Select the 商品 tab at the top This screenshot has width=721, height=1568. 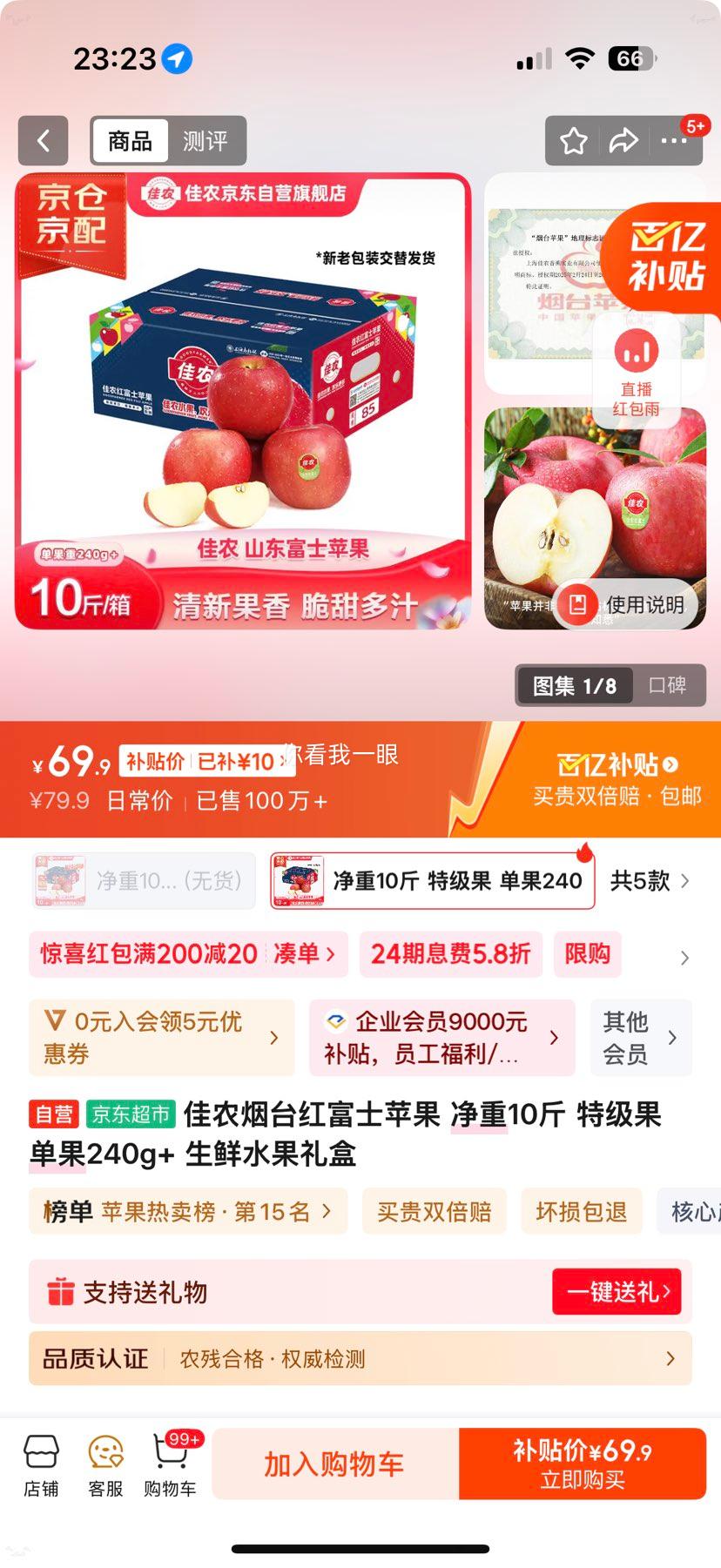pos(129,140)
